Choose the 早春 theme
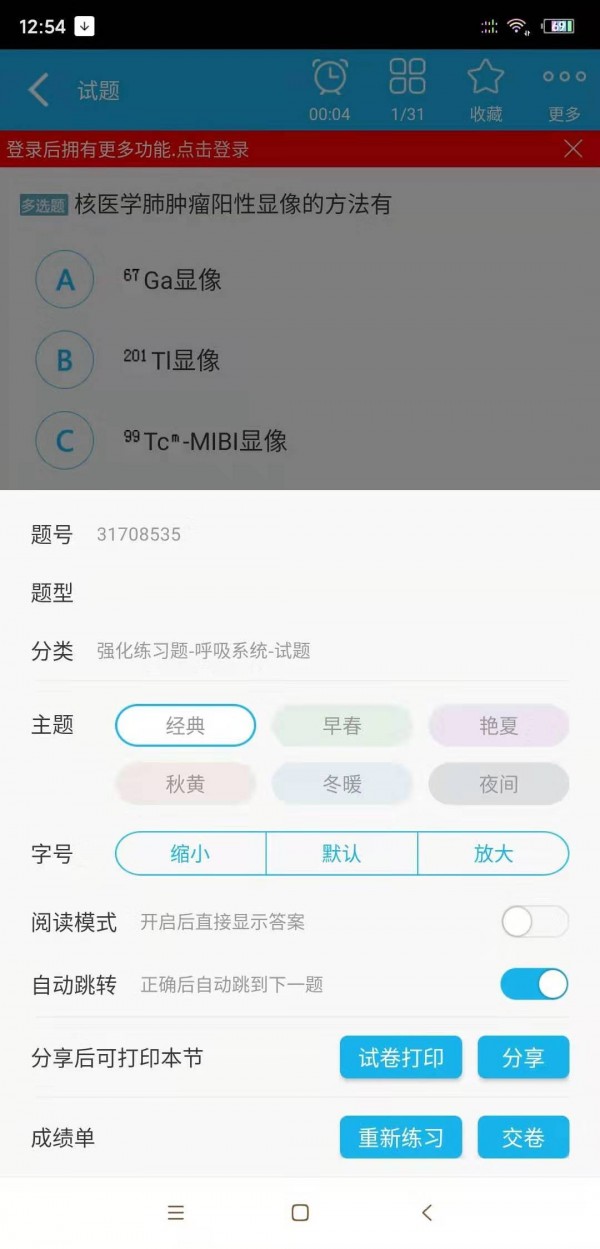Viewport: 600px width, 1249px height. pyautogui.click(x=342, y=726)
